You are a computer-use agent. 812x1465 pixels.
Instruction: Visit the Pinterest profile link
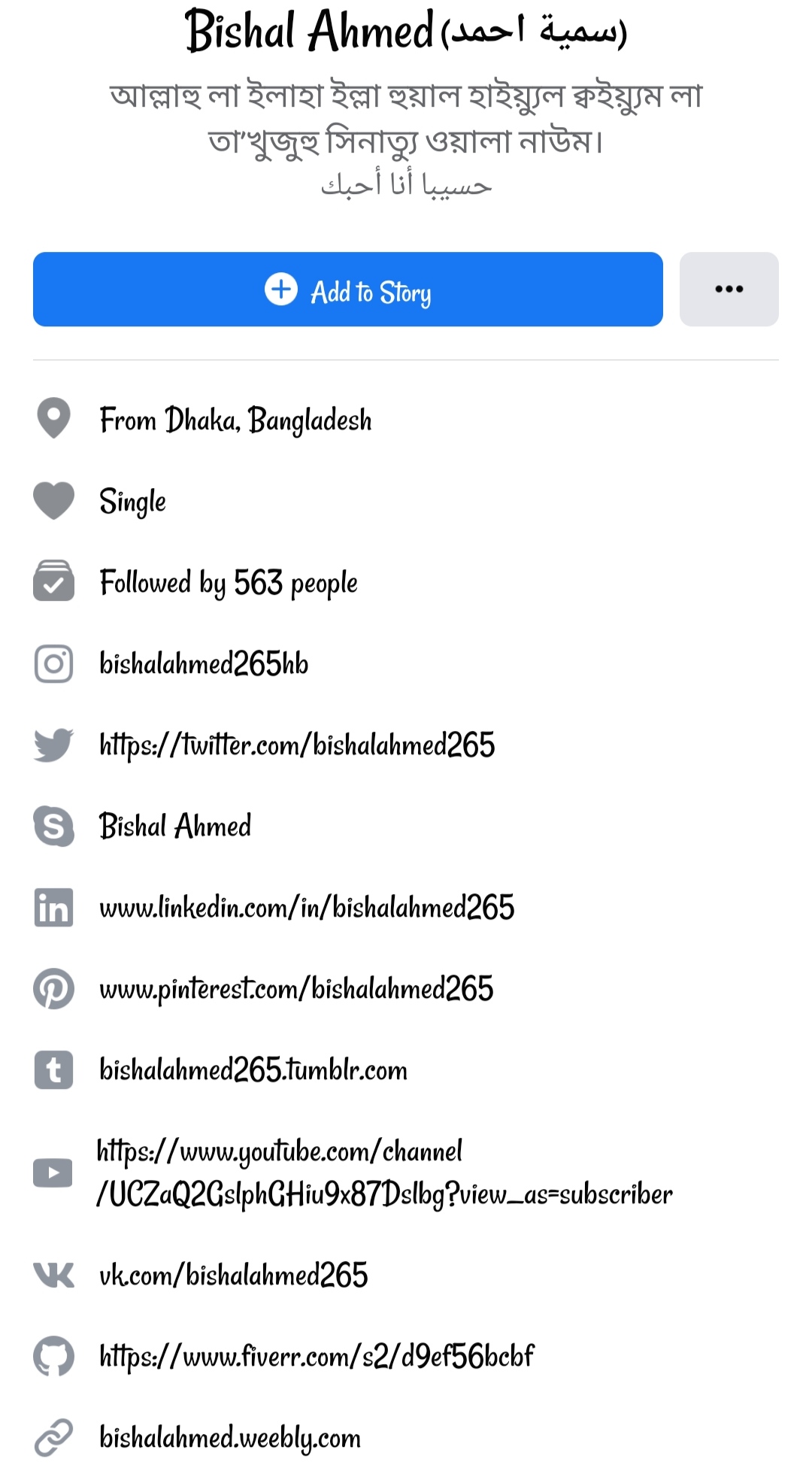point(296,989)
